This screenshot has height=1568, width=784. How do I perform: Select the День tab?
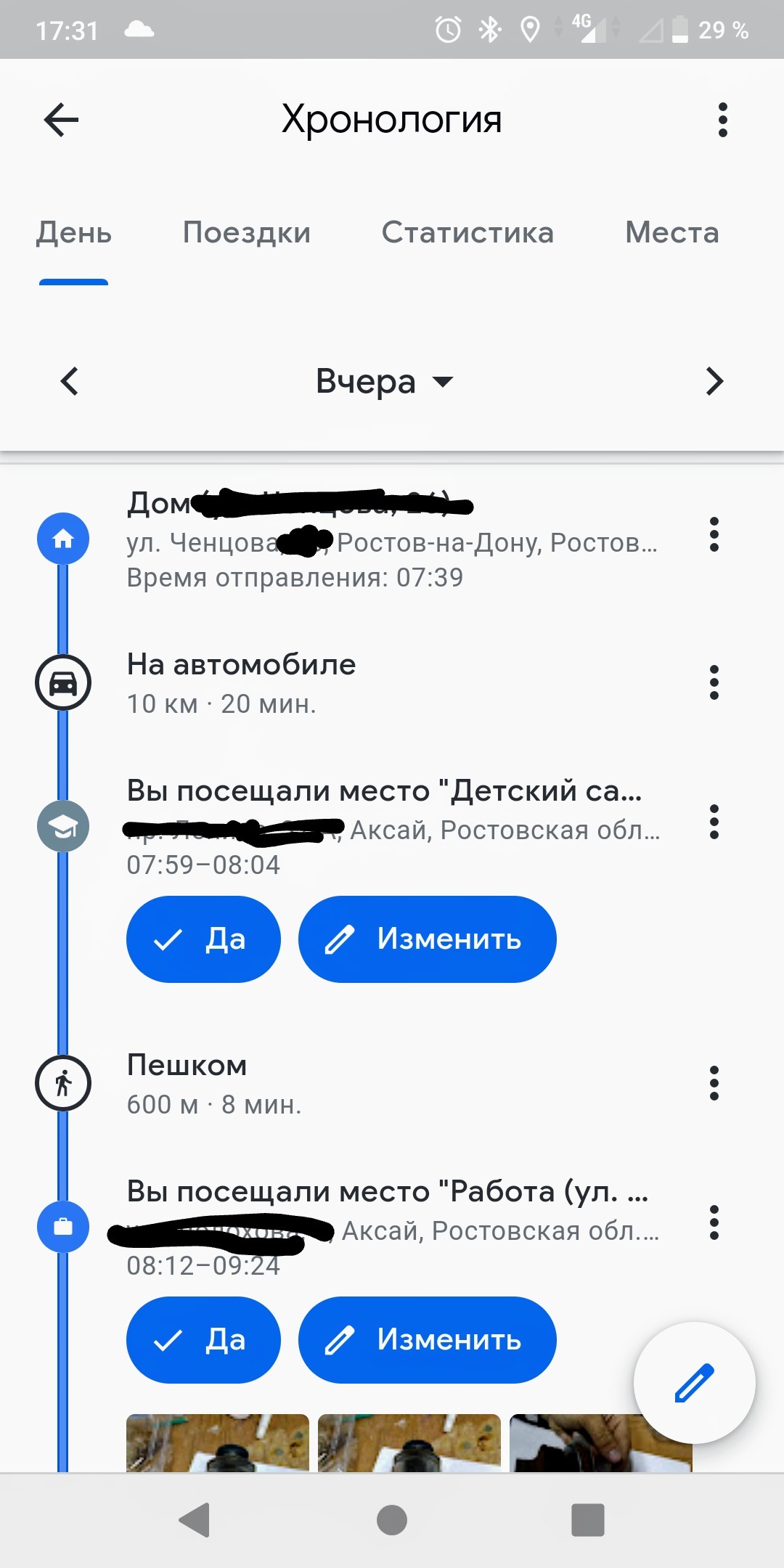click(x=74, y=233)
